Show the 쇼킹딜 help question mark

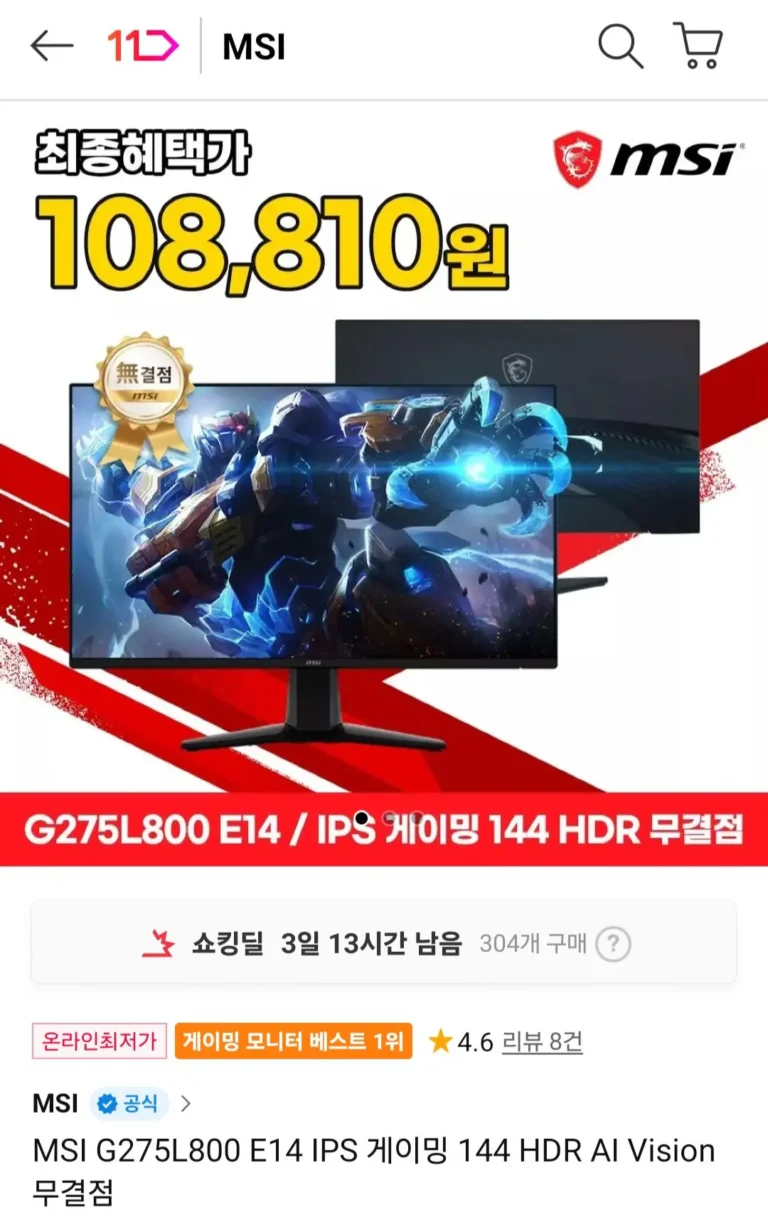[x=613, y=943]
